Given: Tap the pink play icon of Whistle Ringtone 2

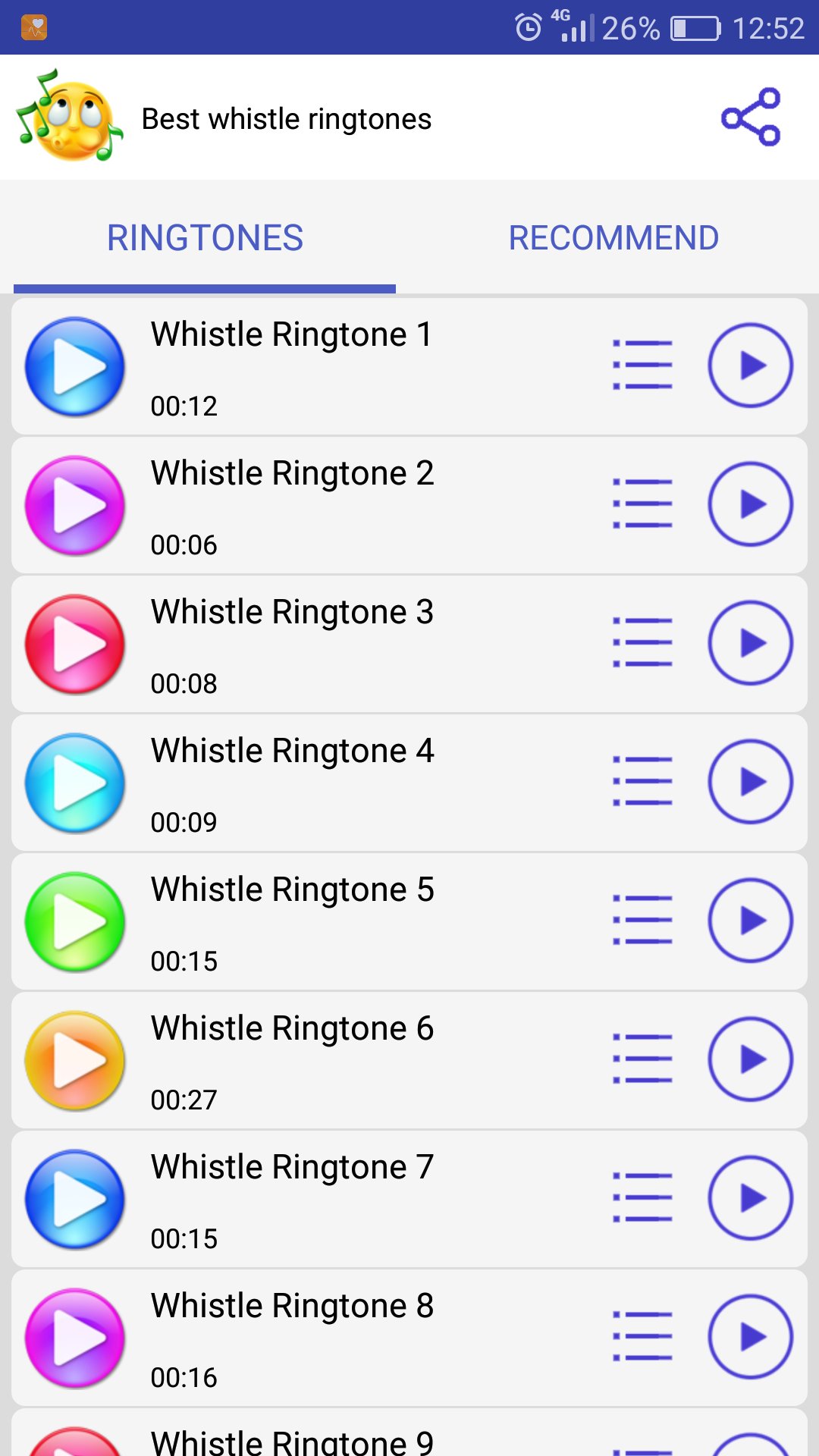Looking at the screenshot, I should tap(75, 505).
